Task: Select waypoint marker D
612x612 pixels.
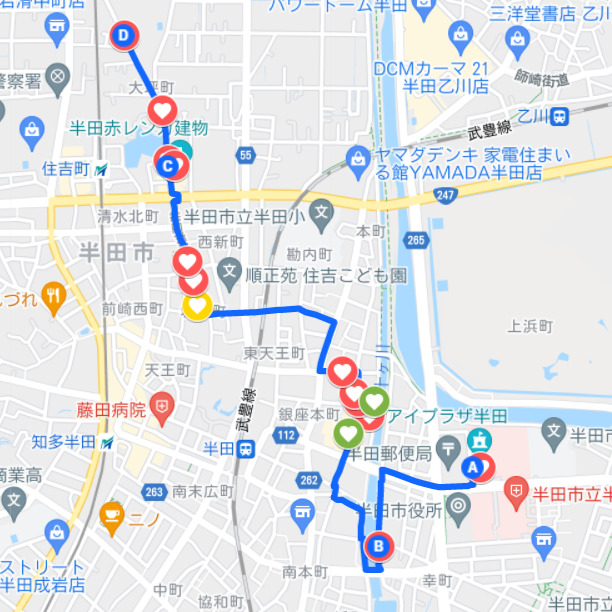Action: (x=123, y=37)
